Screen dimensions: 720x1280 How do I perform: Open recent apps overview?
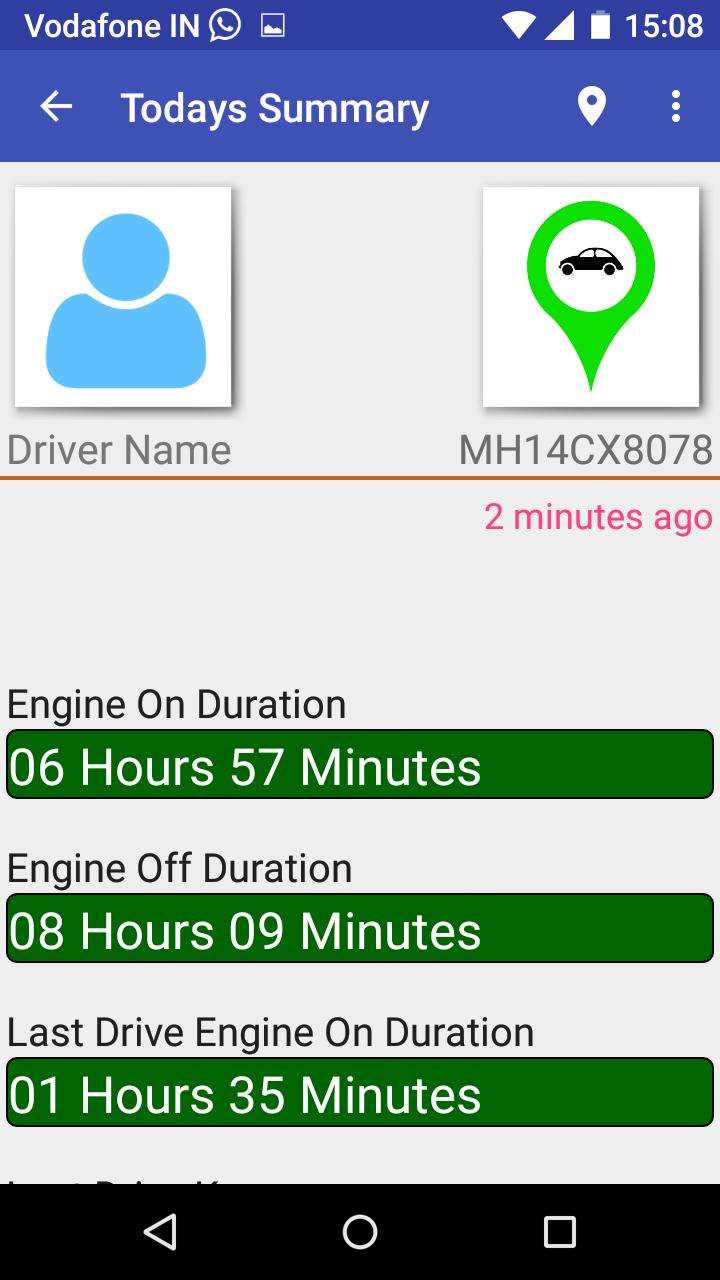[x=560, y=1232]
